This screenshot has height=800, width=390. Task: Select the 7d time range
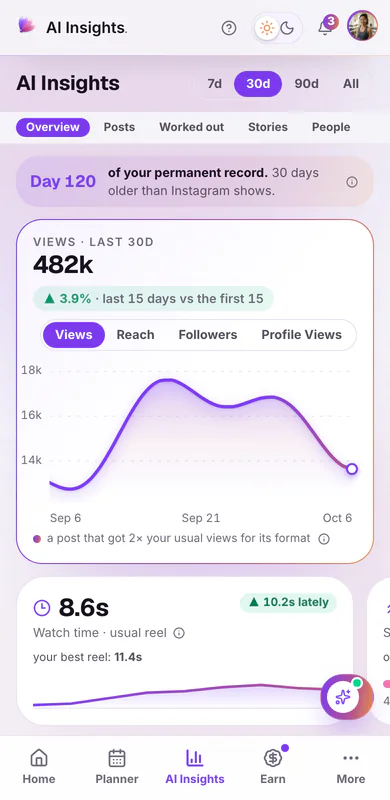click(215, 84)
